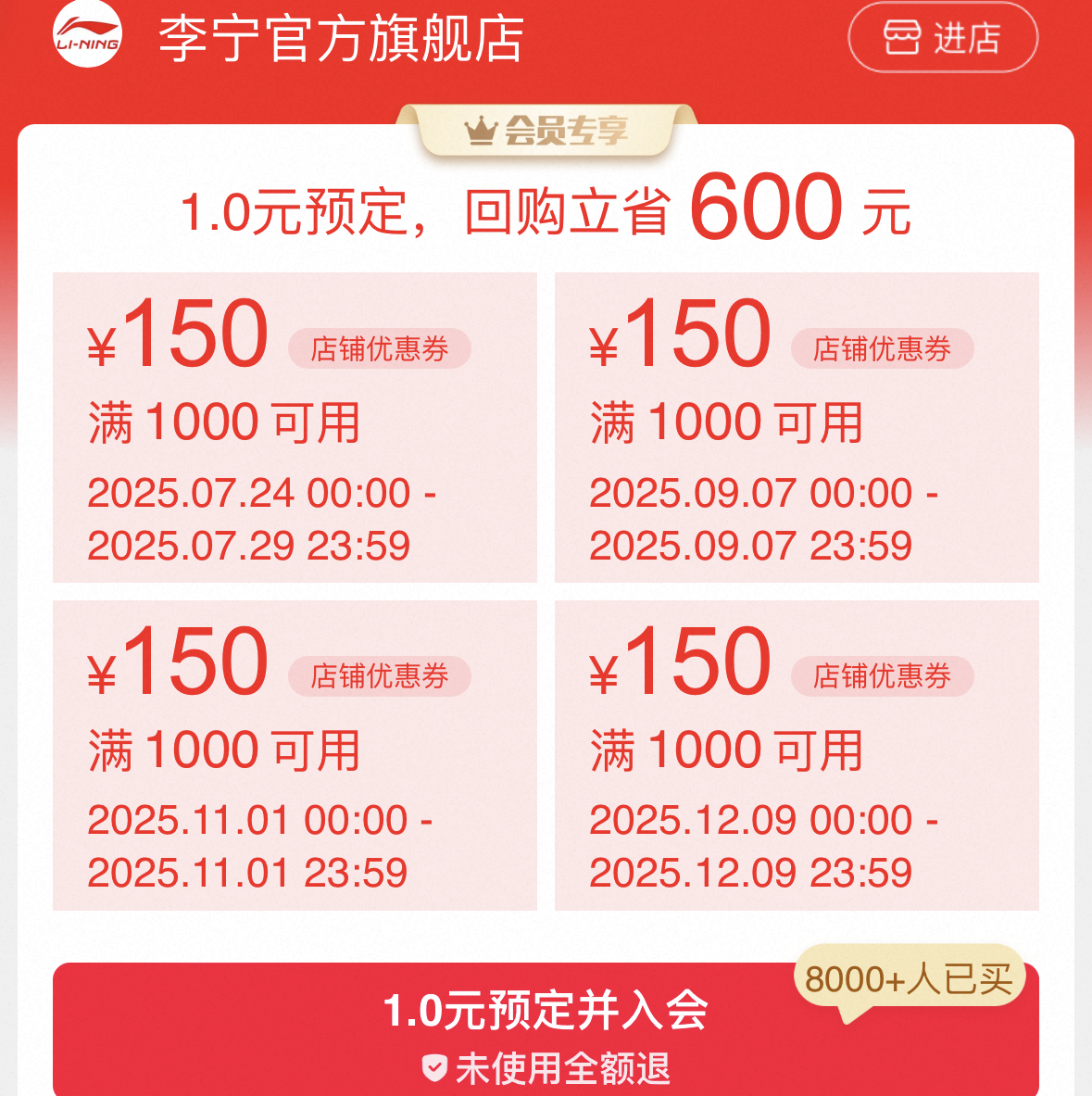The height and width of the screenshot is (1096, 1092).
Task: Select the ¥150 coupon valid 2025.11.01
Action: (x=295, y=755)
